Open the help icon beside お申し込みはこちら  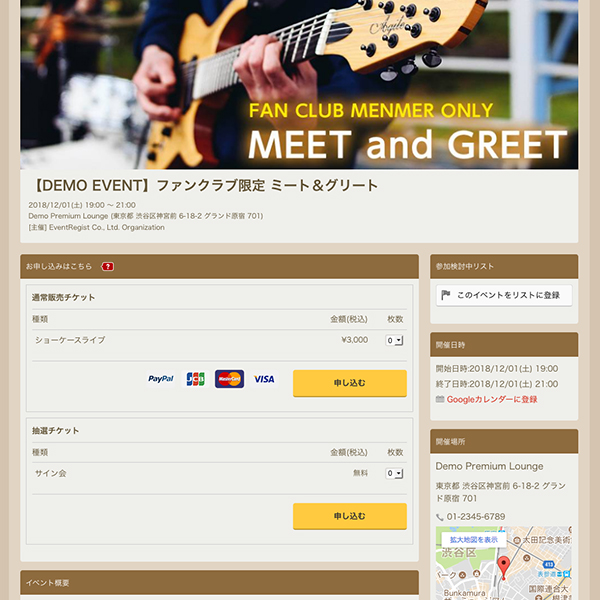[108, 267]
